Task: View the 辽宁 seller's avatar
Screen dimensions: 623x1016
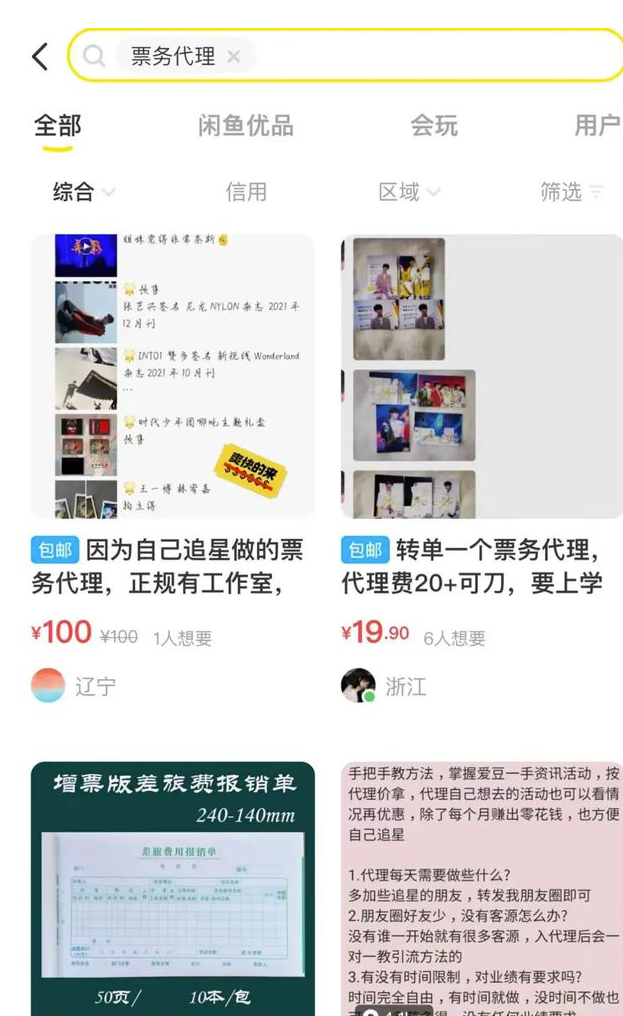Action: point(48,686)
